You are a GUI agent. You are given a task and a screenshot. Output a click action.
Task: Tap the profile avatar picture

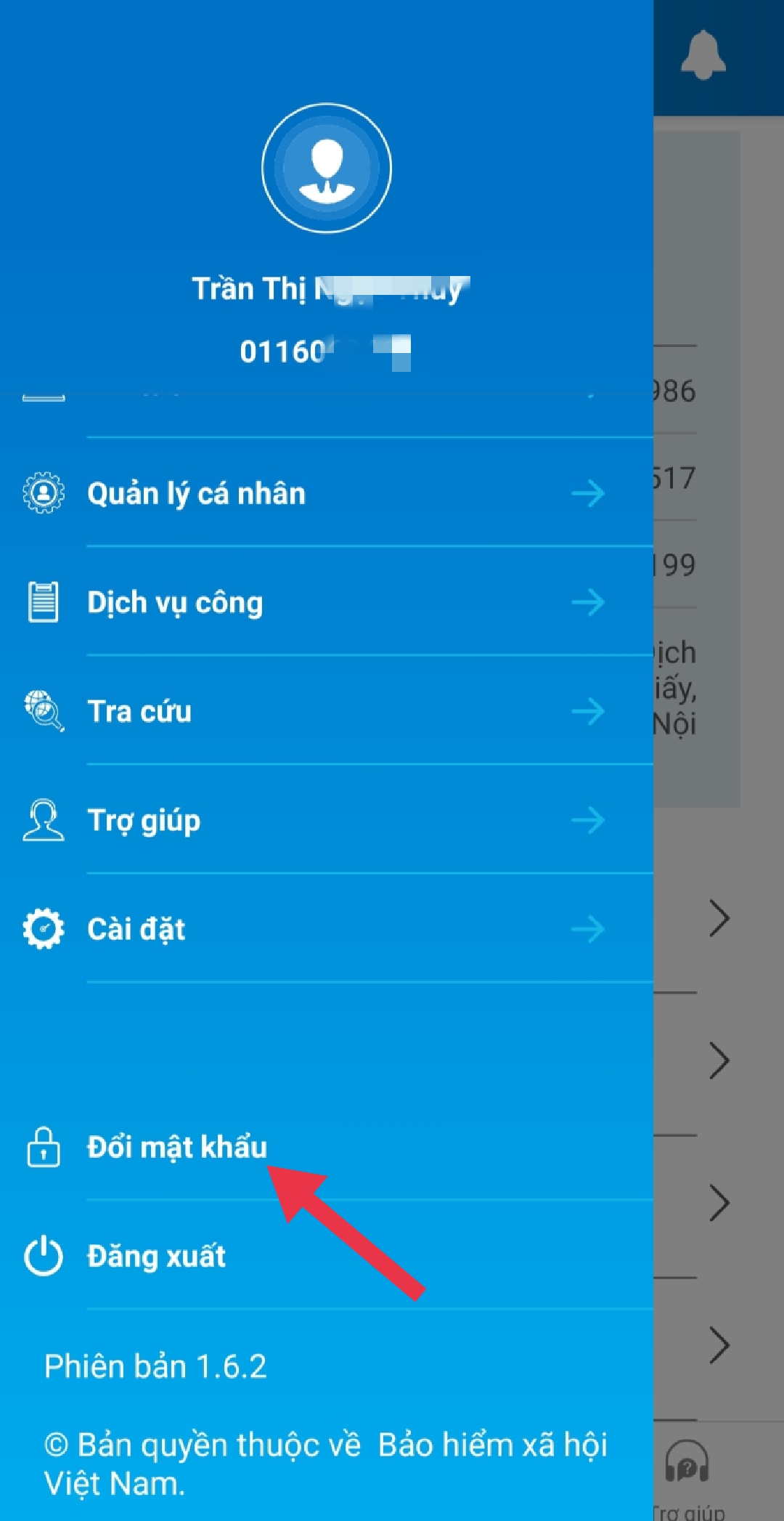tap(327, 168)
